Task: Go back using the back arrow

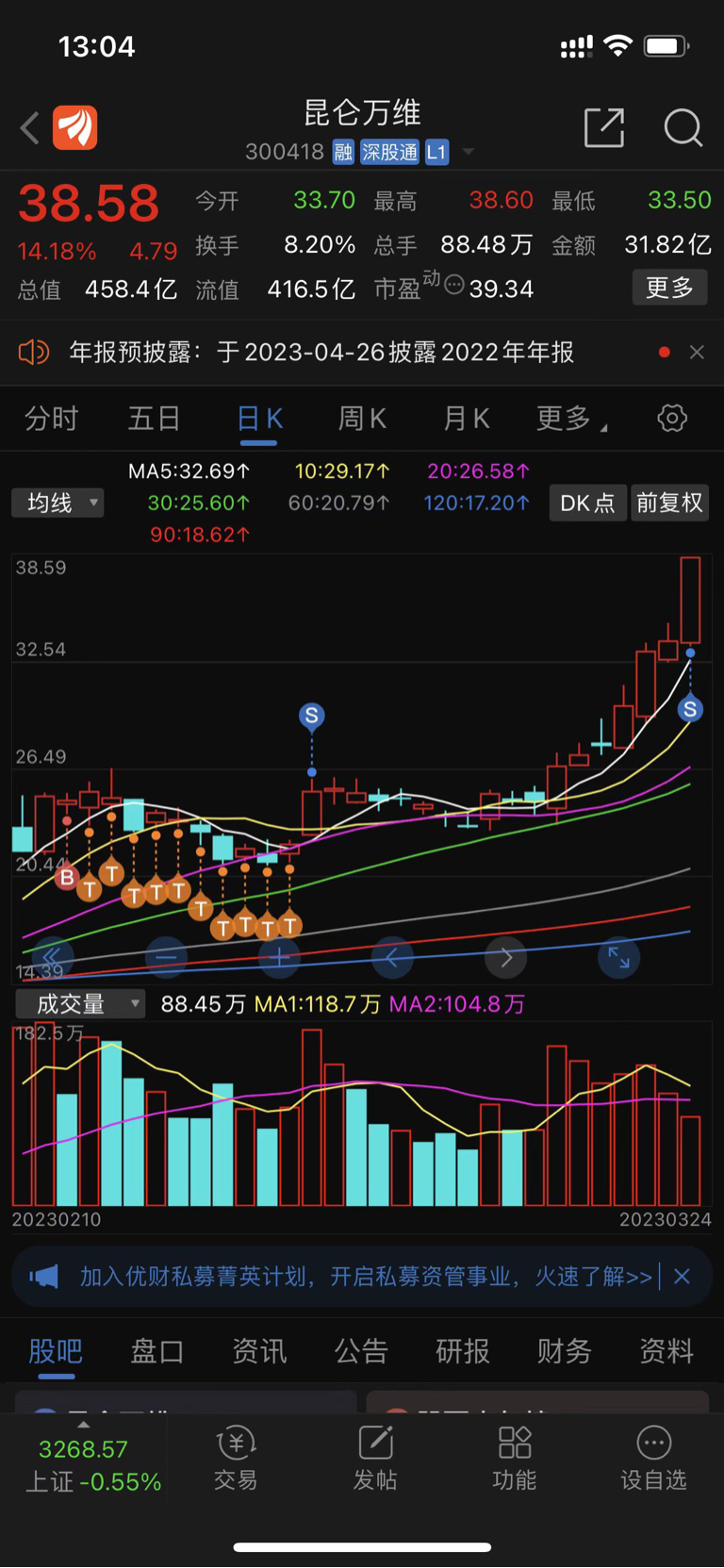Action: tap(27, 129)
